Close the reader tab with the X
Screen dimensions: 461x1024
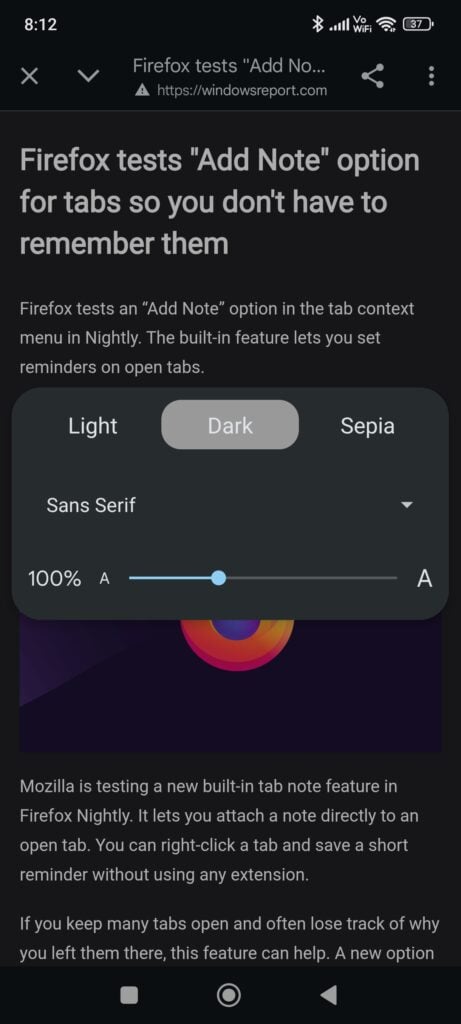coord(29,77)
